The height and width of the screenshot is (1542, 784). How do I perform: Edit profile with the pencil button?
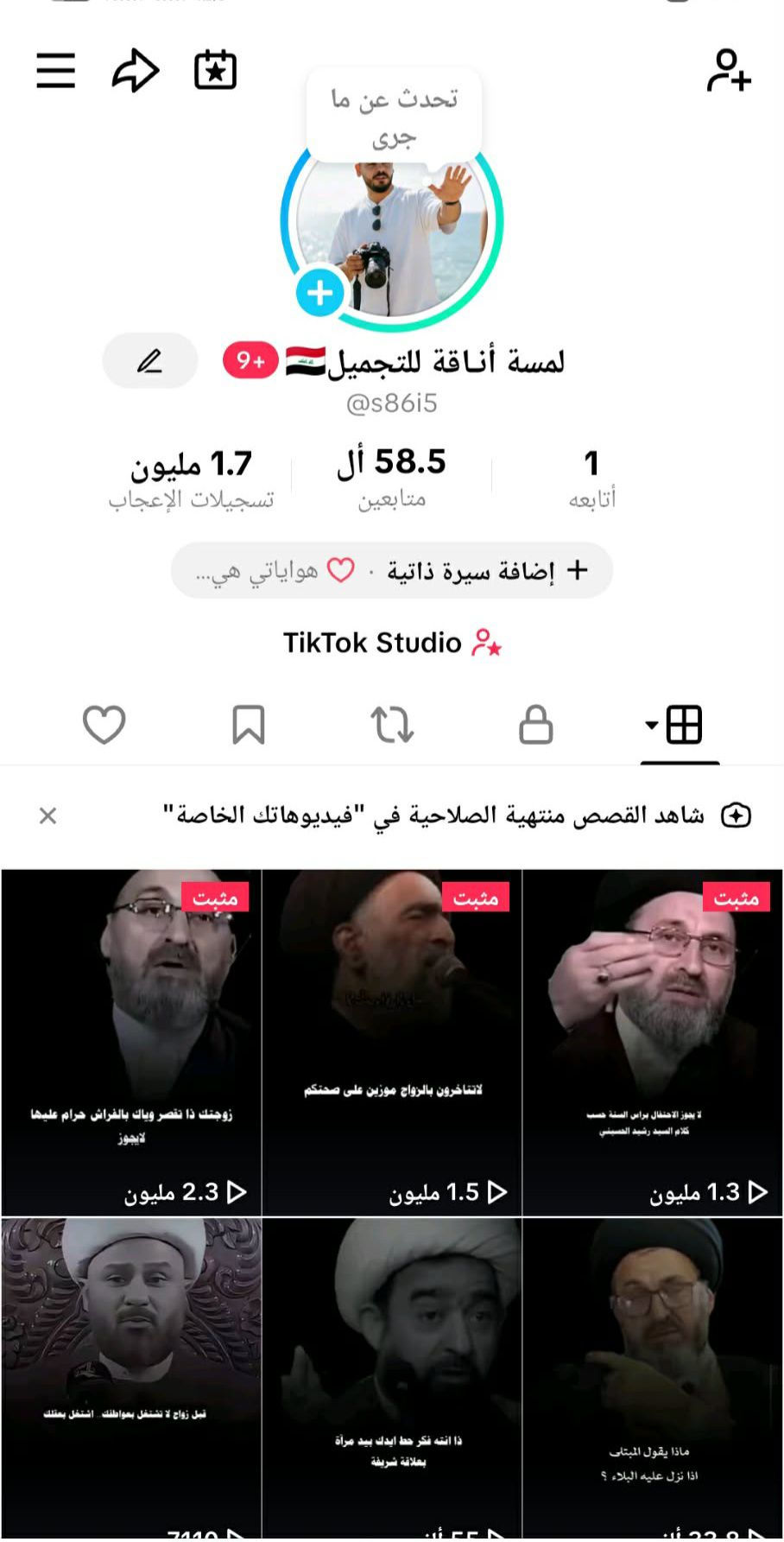tap(150, 360)
